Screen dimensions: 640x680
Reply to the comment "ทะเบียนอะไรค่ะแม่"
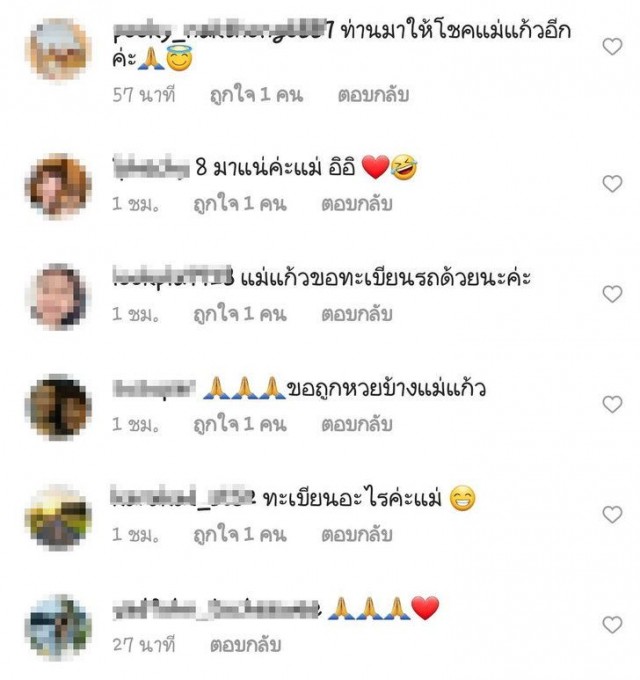coord(356,534)
